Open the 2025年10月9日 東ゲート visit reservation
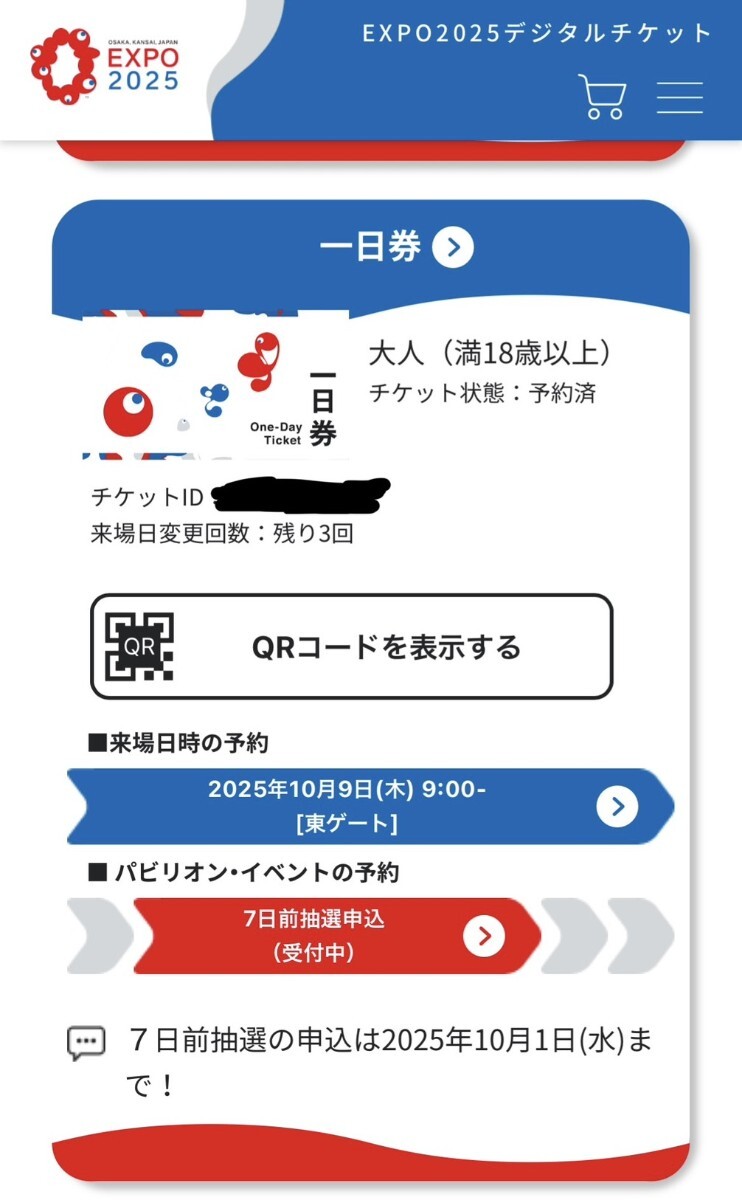The image size is (742, 1200). [x=370, y=806]
